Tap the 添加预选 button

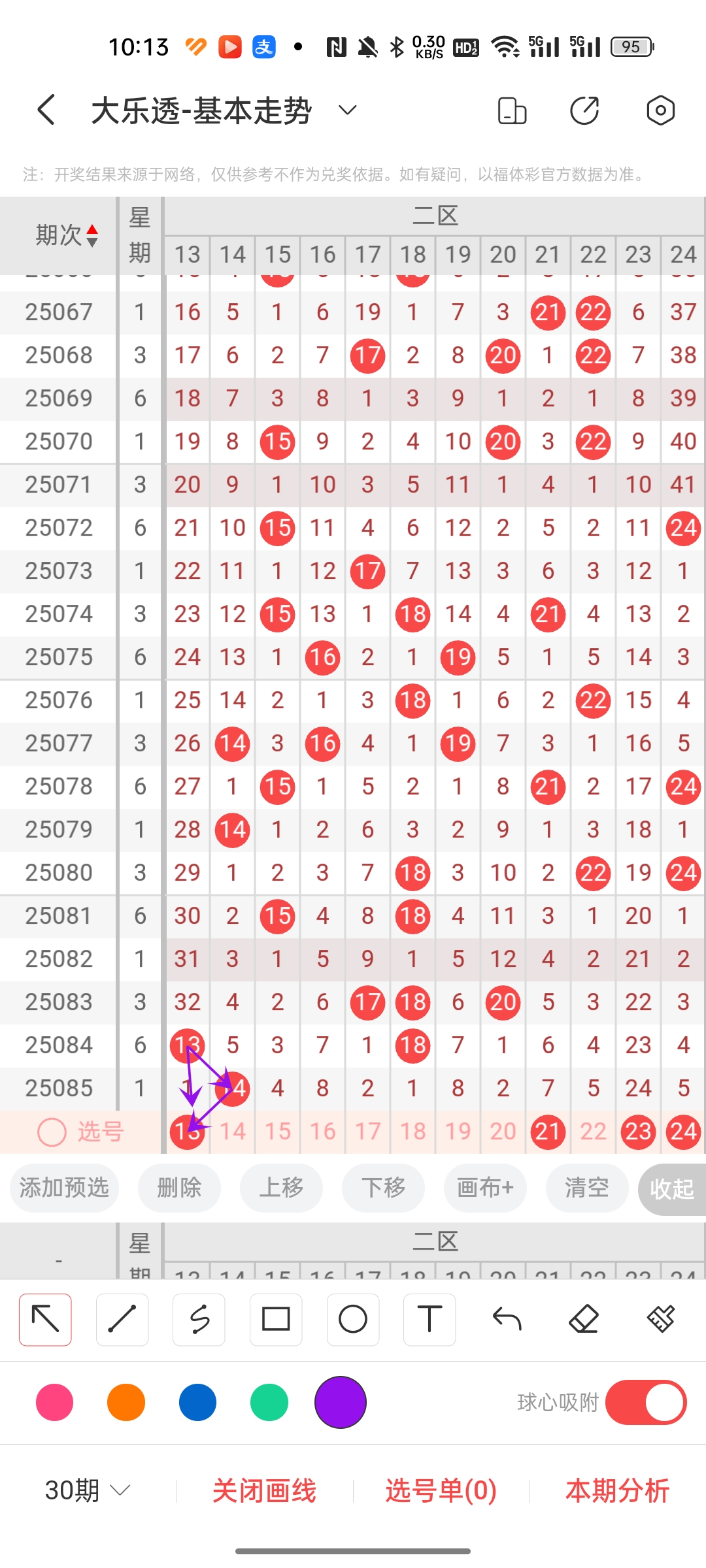64,1187
